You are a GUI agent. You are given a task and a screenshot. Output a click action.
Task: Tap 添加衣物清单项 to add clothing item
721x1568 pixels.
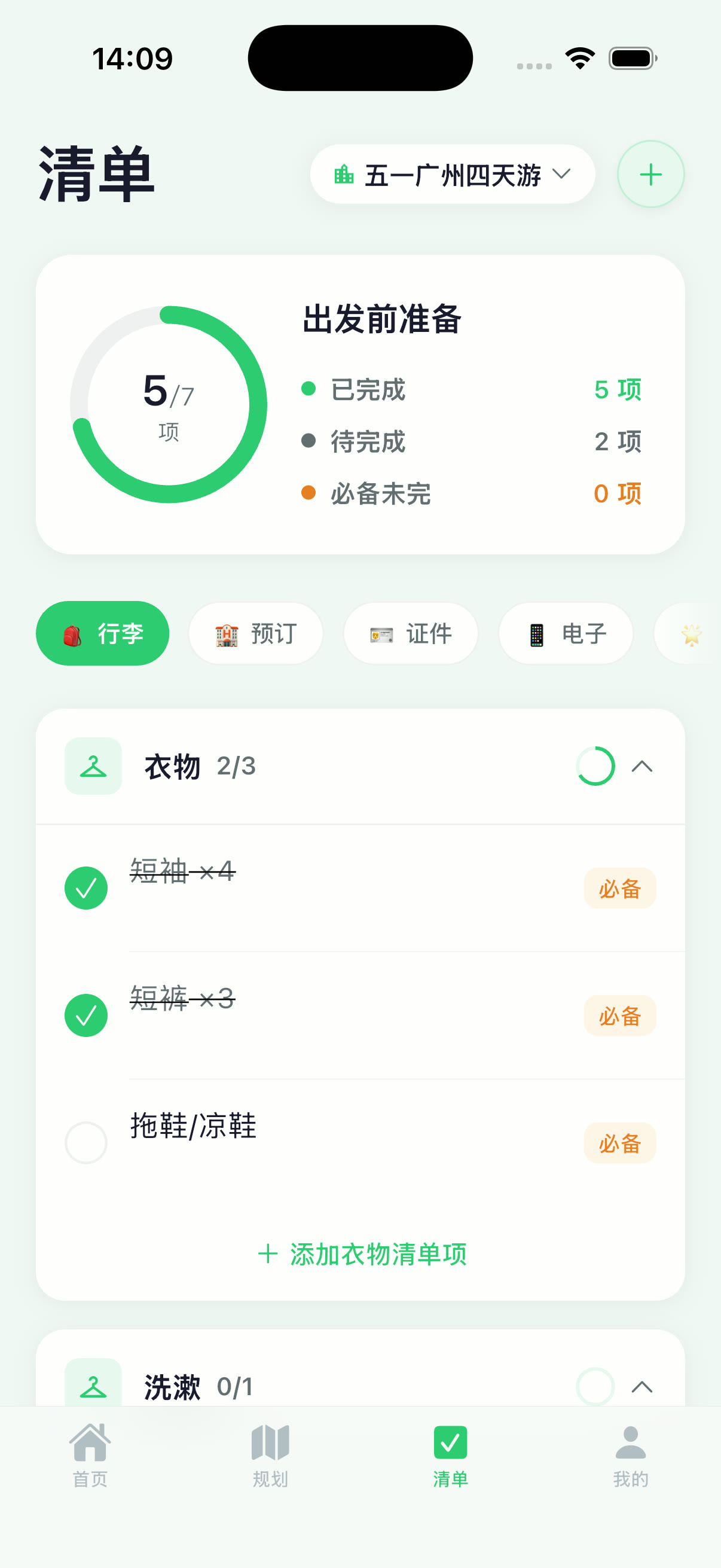pyautogui.click(x=362, y=1254)
